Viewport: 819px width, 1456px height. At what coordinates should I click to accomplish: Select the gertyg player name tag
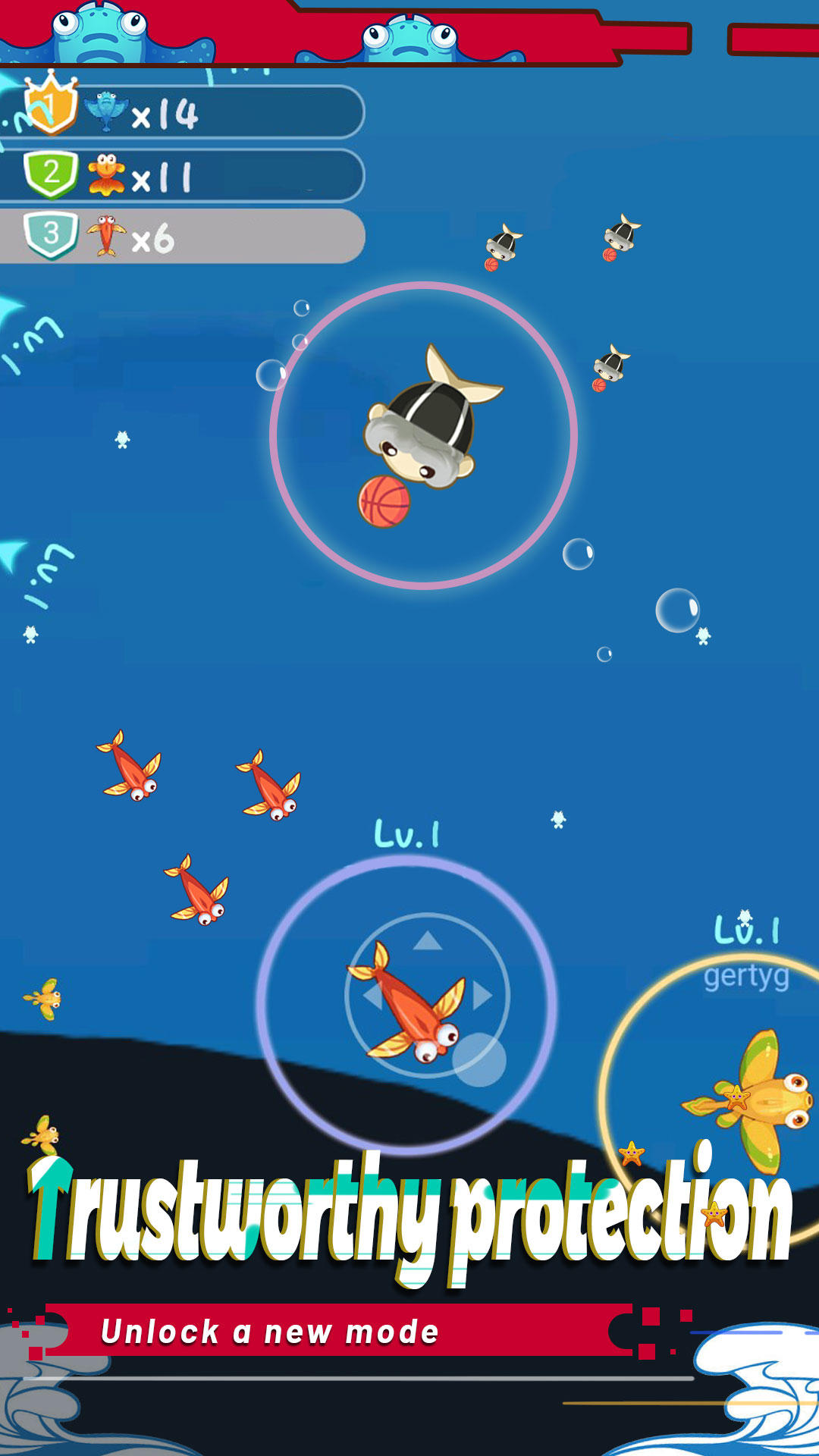pos(747,978)
